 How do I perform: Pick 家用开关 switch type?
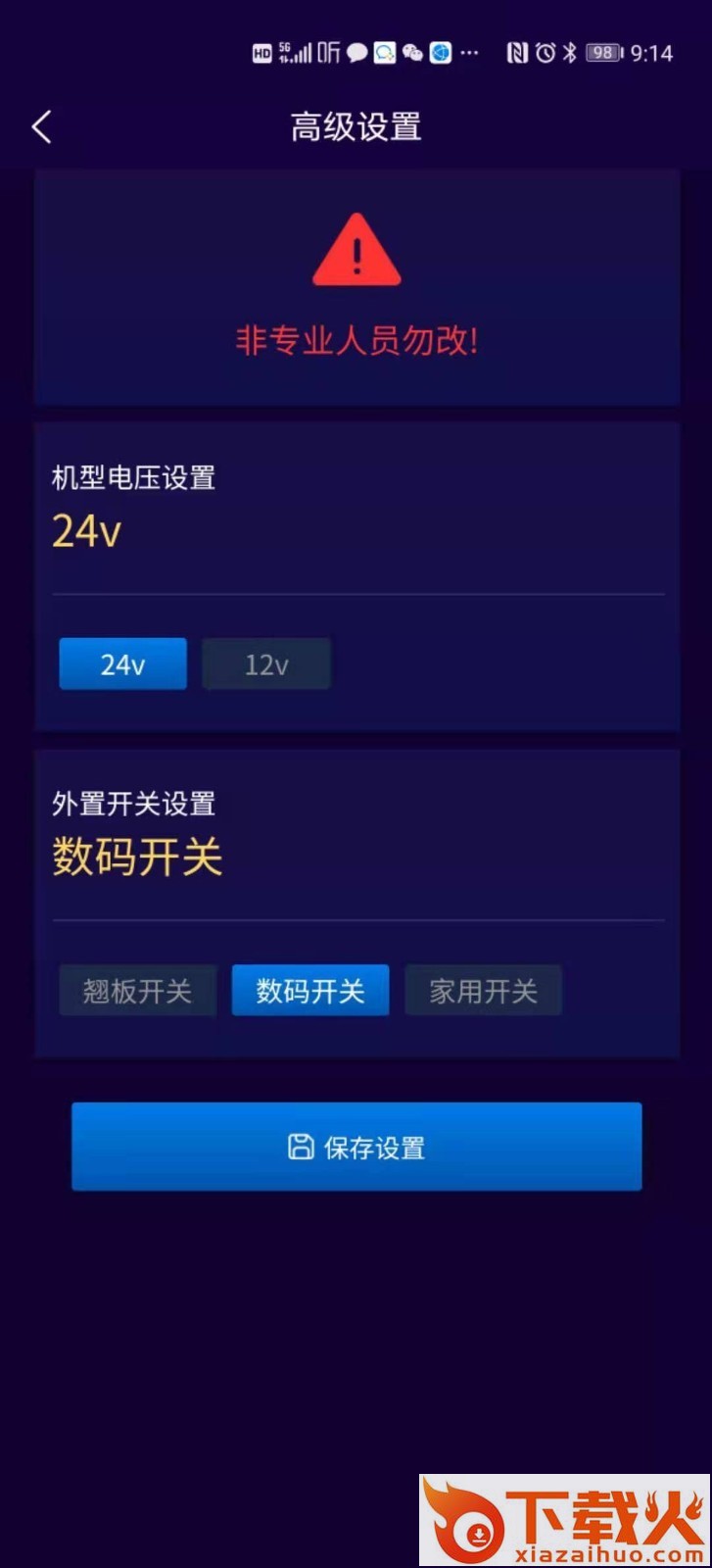[x=483, y=991]
